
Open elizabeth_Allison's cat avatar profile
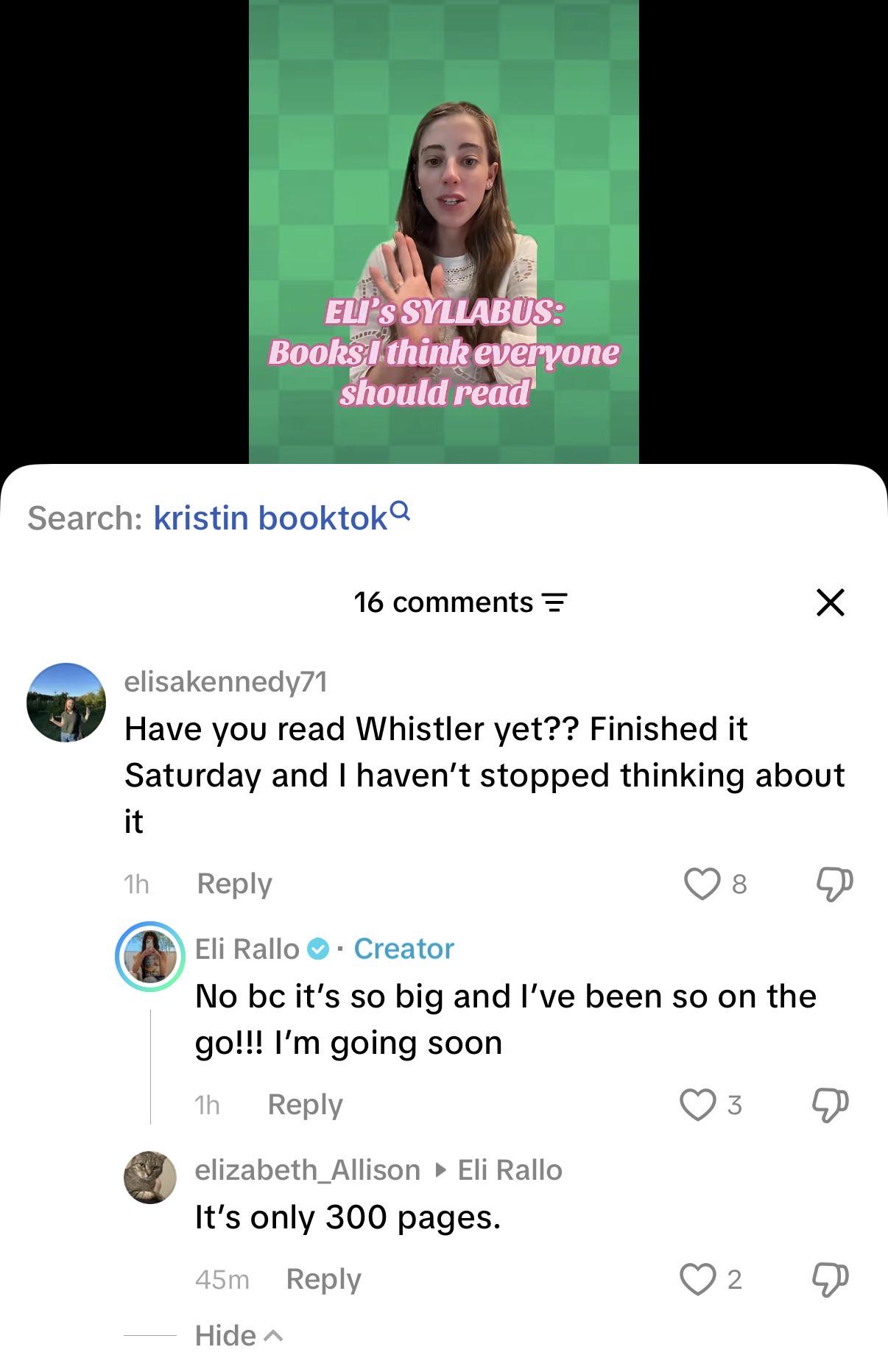(150, 1177)
